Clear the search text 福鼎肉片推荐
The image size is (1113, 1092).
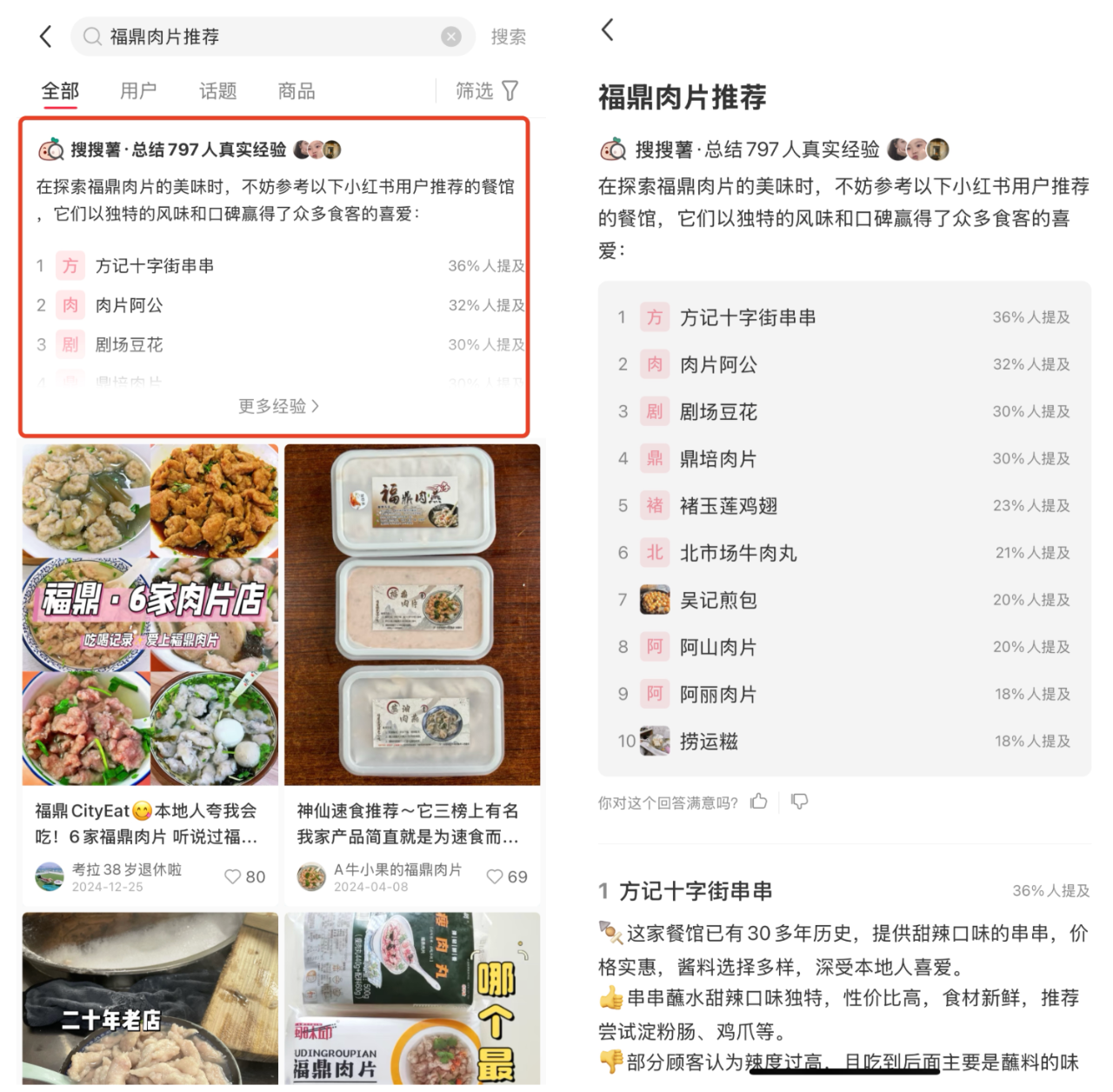450,37
